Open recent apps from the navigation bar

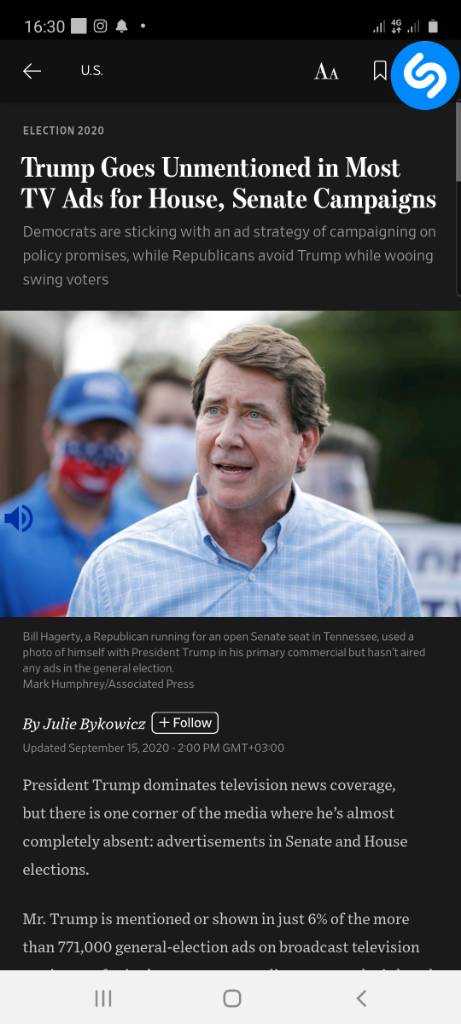pyautogui.click(x=103, y=998)
